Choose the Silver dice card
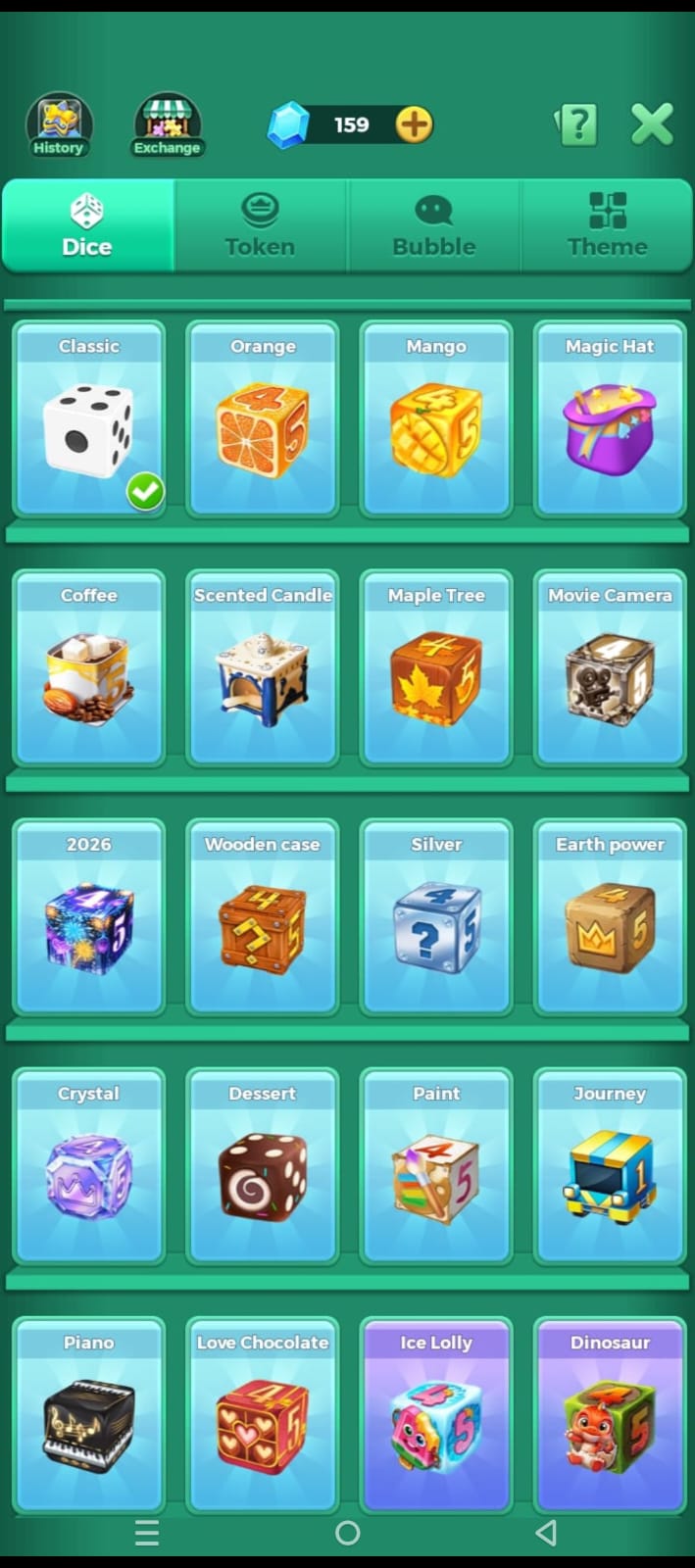Screen dimensions: 695x1568 click(436, 917)
